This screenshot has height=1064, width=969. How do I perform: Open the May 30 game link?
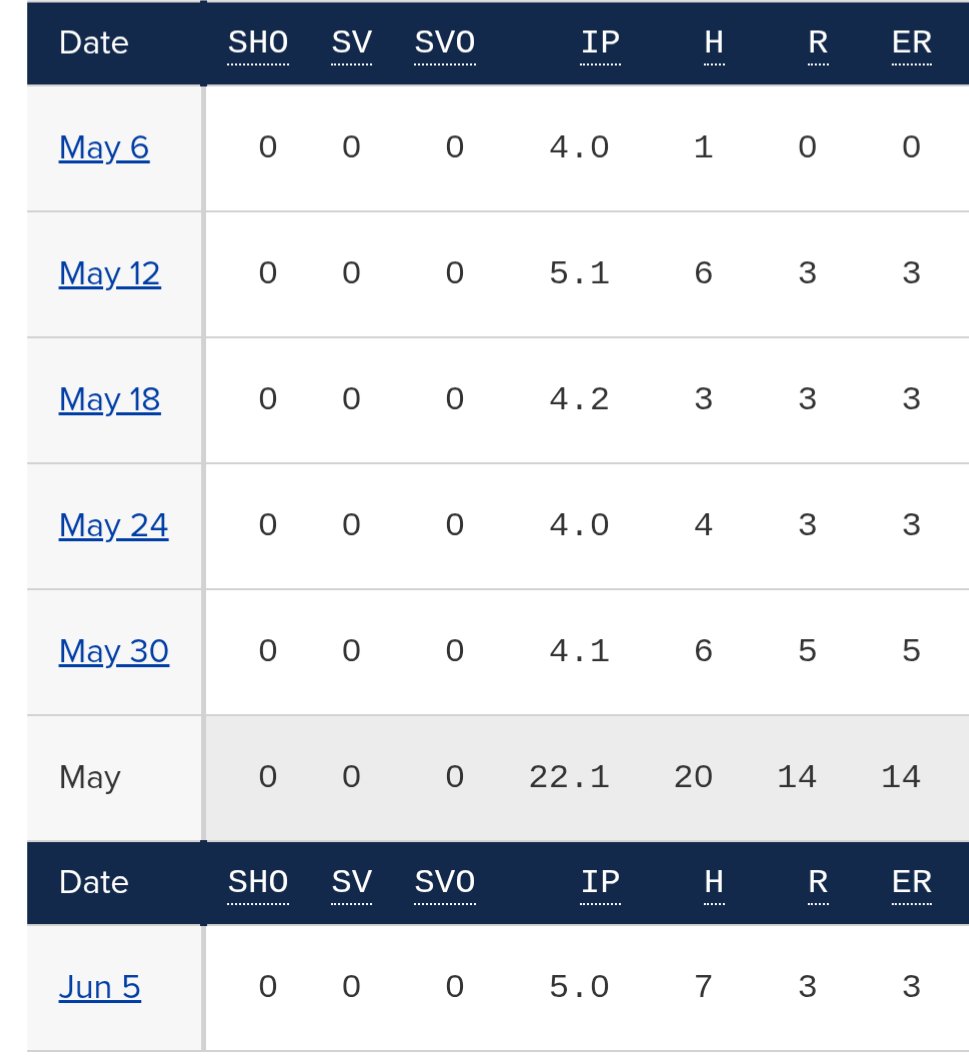114,651
